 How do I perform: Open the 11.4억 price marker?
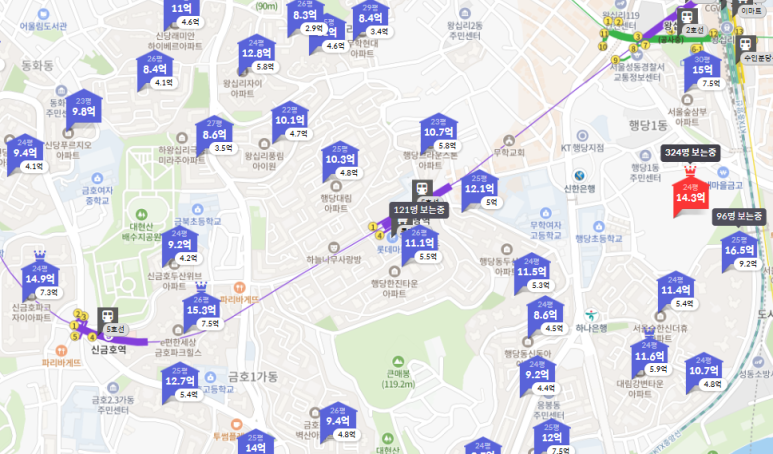click(x=676, y=290)
